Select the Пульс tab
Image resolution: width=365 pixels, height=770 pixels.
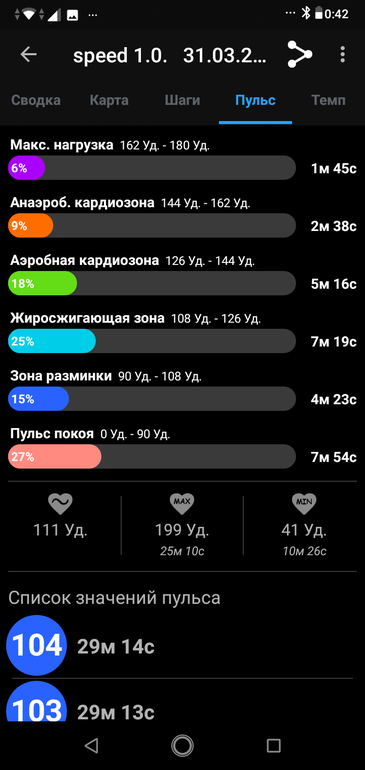tap(255, 101)
